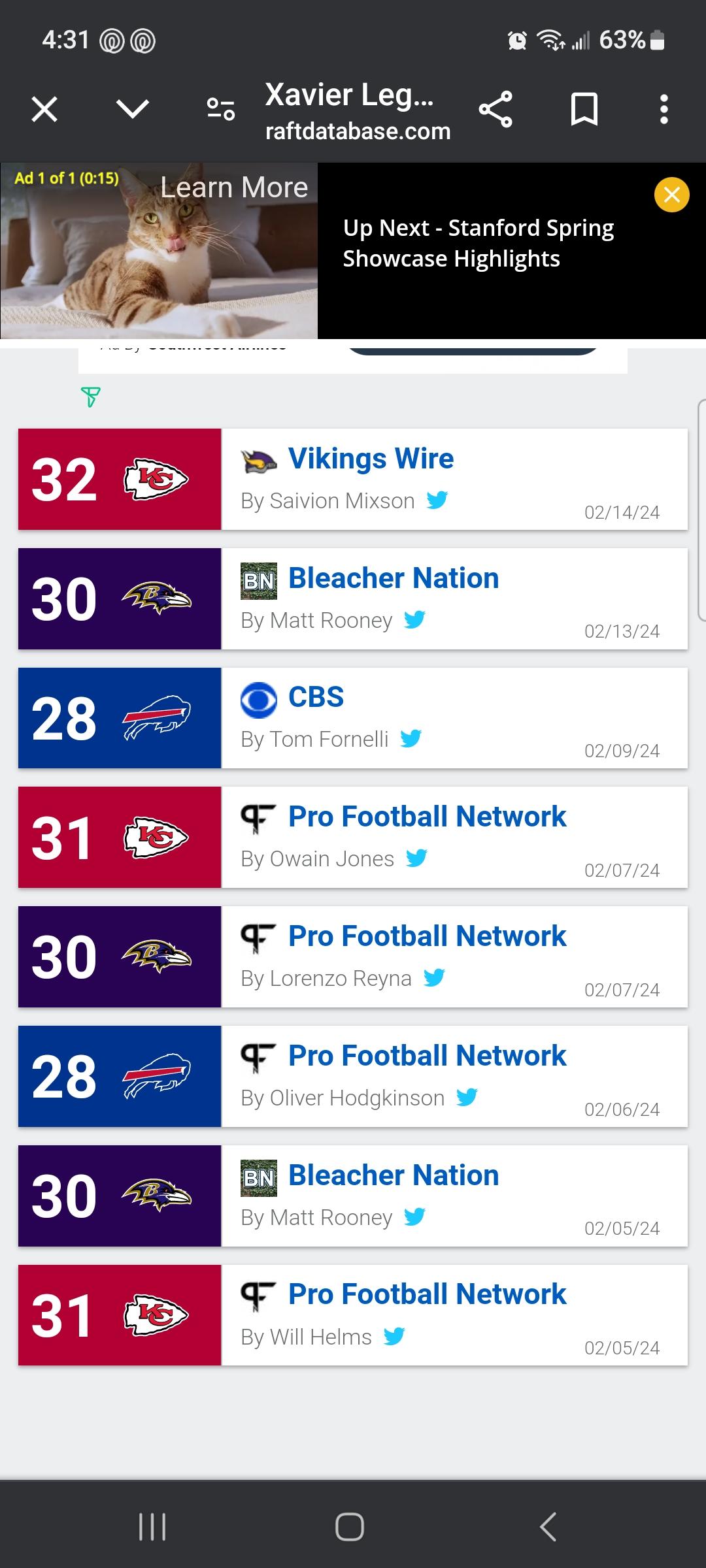Tap Learn More on the cat ad
Screen dimensions: 706x1568
pyautogui.click(x=234, y=188)
